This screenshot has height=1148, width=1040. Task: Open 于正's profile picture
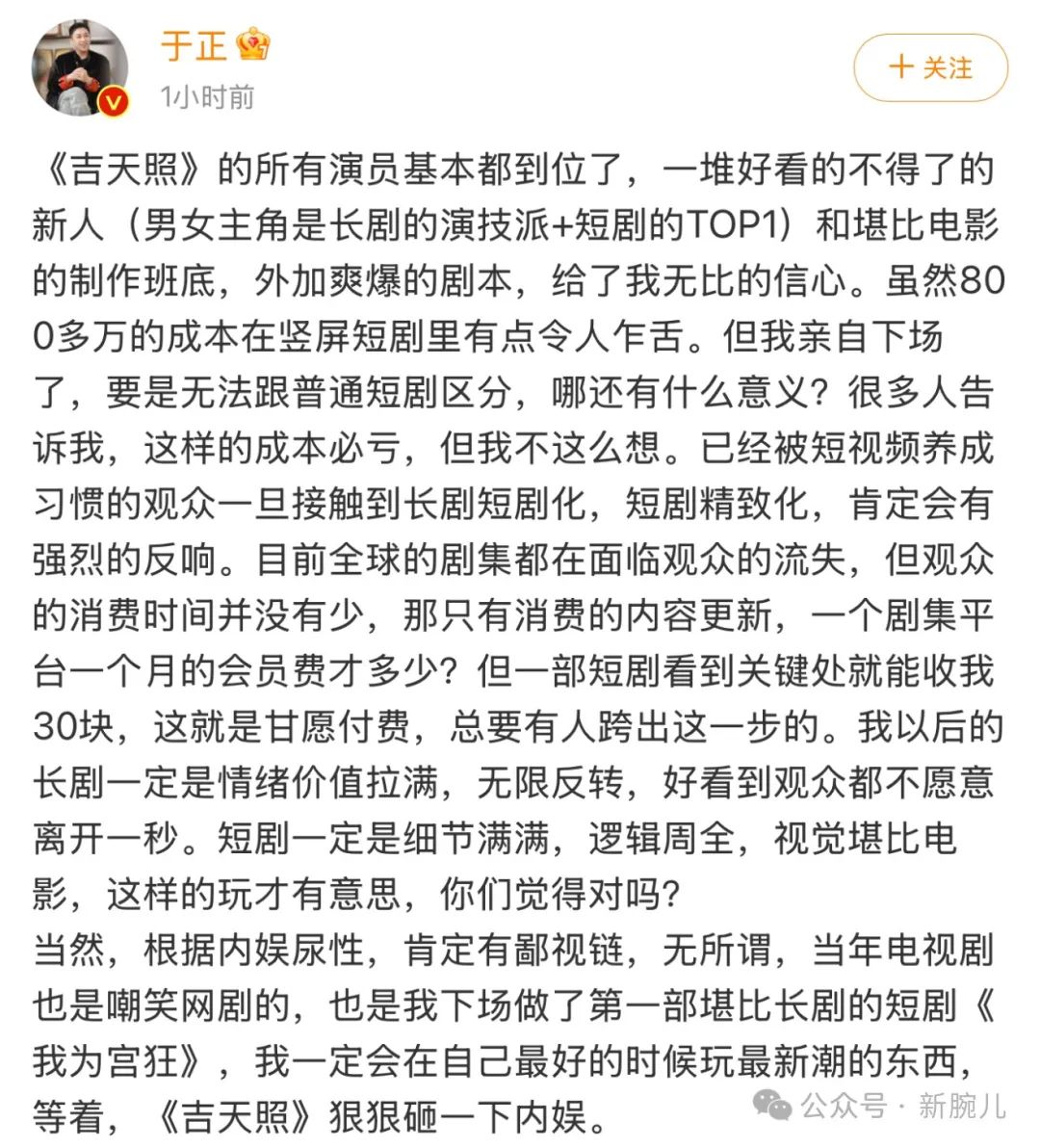81,67
